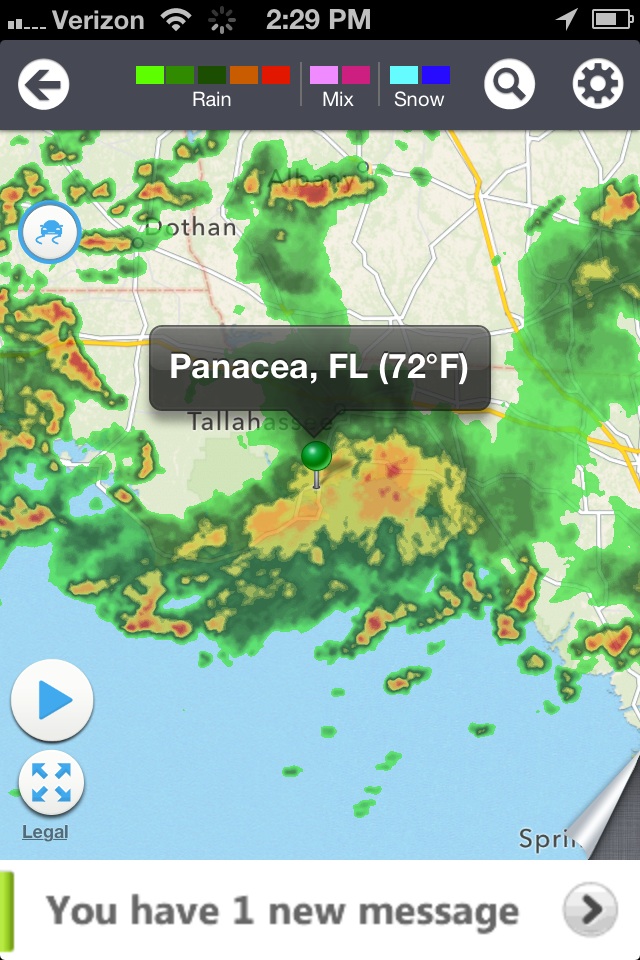640x960 pixels.
Task: Open the Legal link
Action: [x=45, y=832]
